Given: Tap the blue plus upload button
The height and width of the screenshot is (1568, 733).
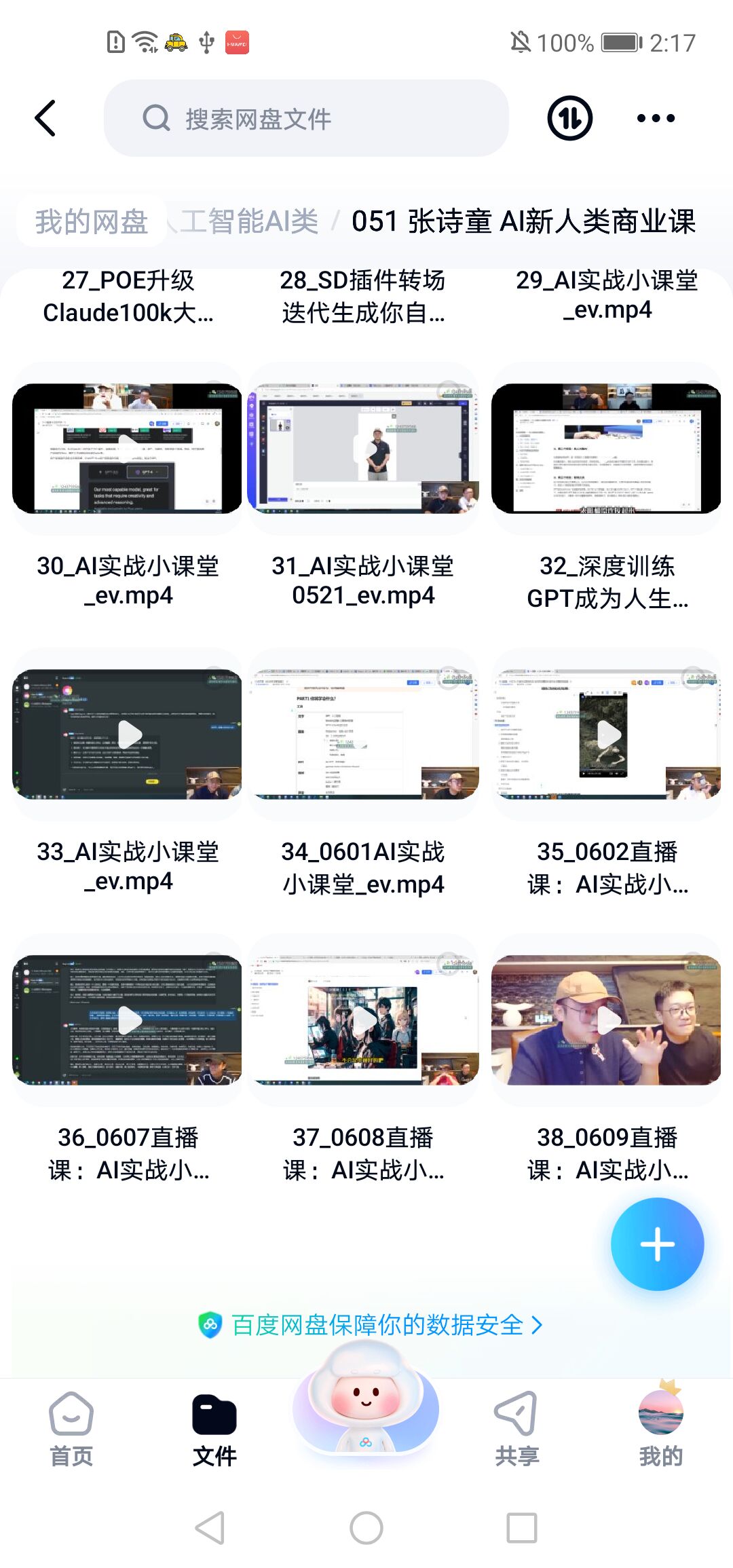Looking at the screenshot, I should click(x=657, y=1244).
